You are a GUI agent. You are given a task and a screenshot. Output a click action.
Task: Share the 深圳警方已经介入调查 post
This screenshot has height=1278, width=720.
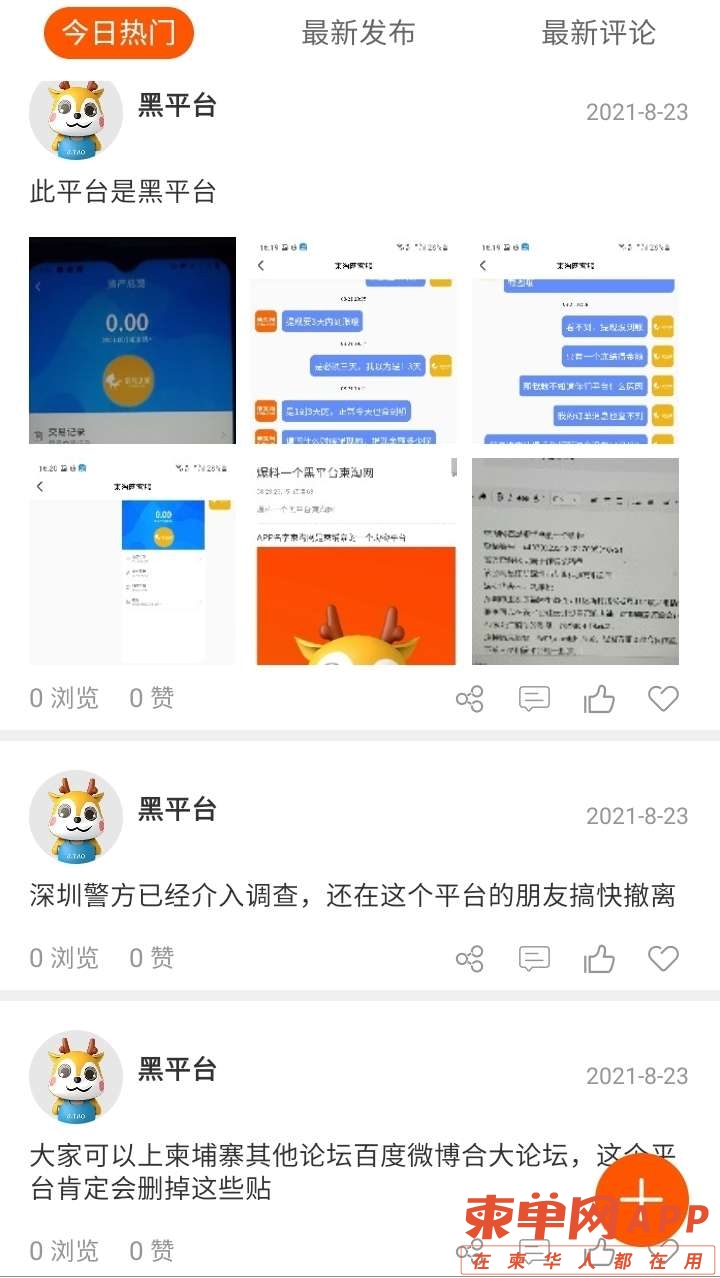[x=469, y=960]
